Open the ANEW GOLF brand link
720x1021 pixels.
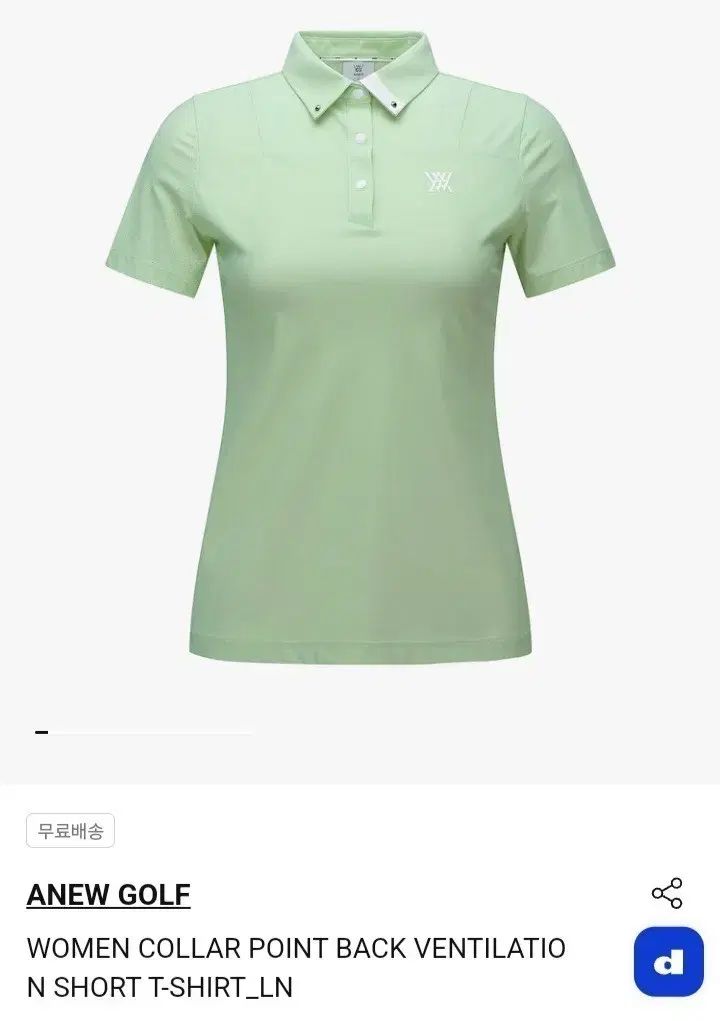(x=108, y=894)
